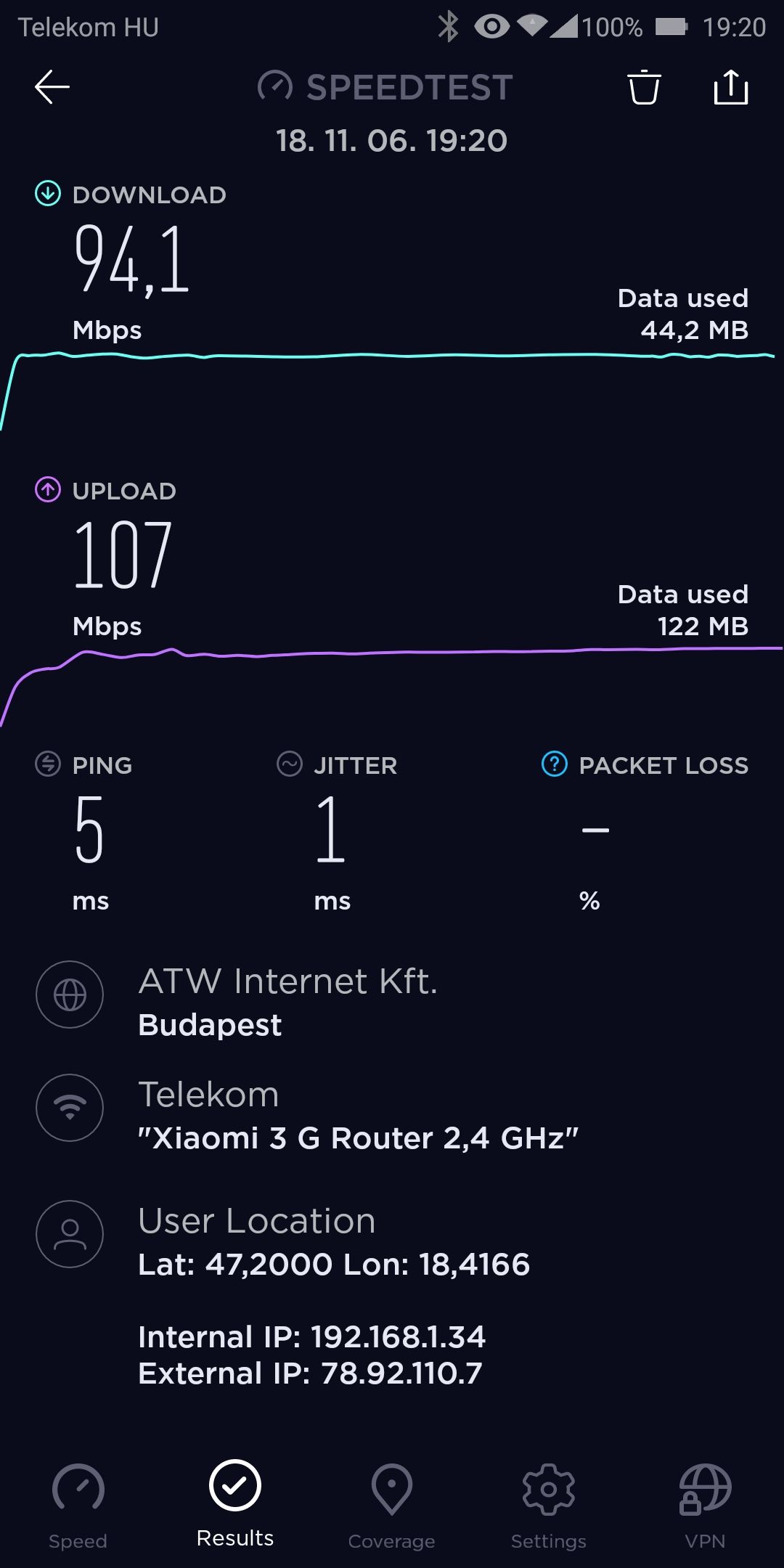Viewport: 784px width, 1568px height.
Task: Open the Coverage tab
Action: click(x=392, y=1507)
